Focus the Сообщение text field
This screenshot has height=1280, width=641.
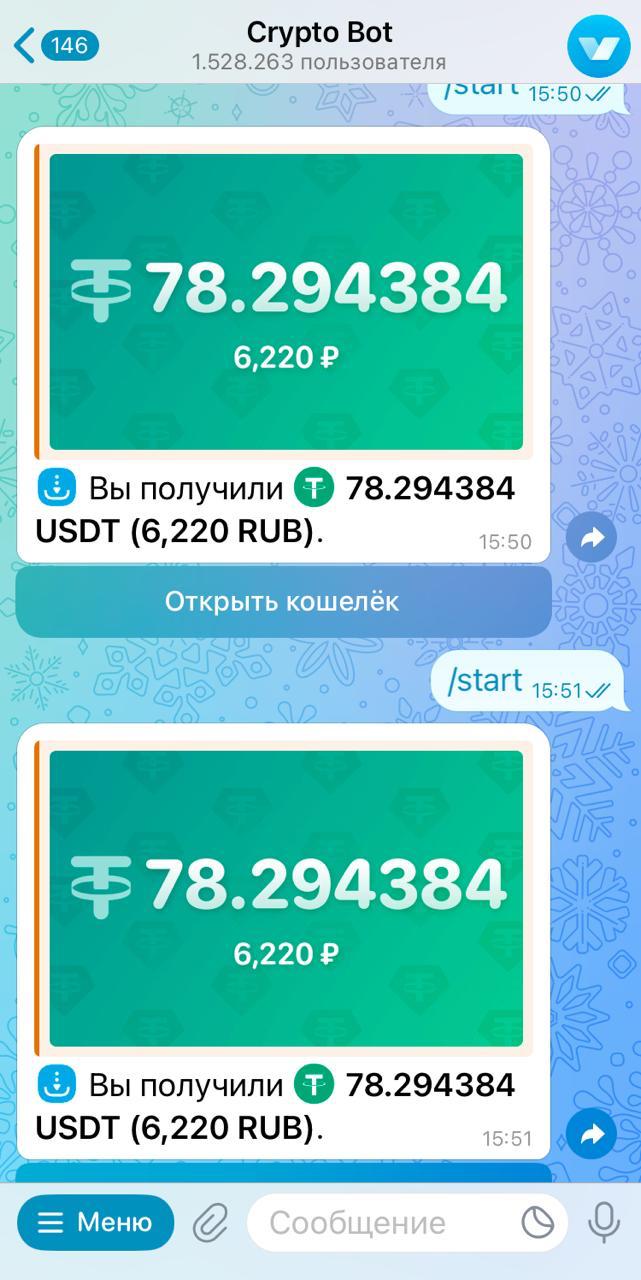(380, 1222)
